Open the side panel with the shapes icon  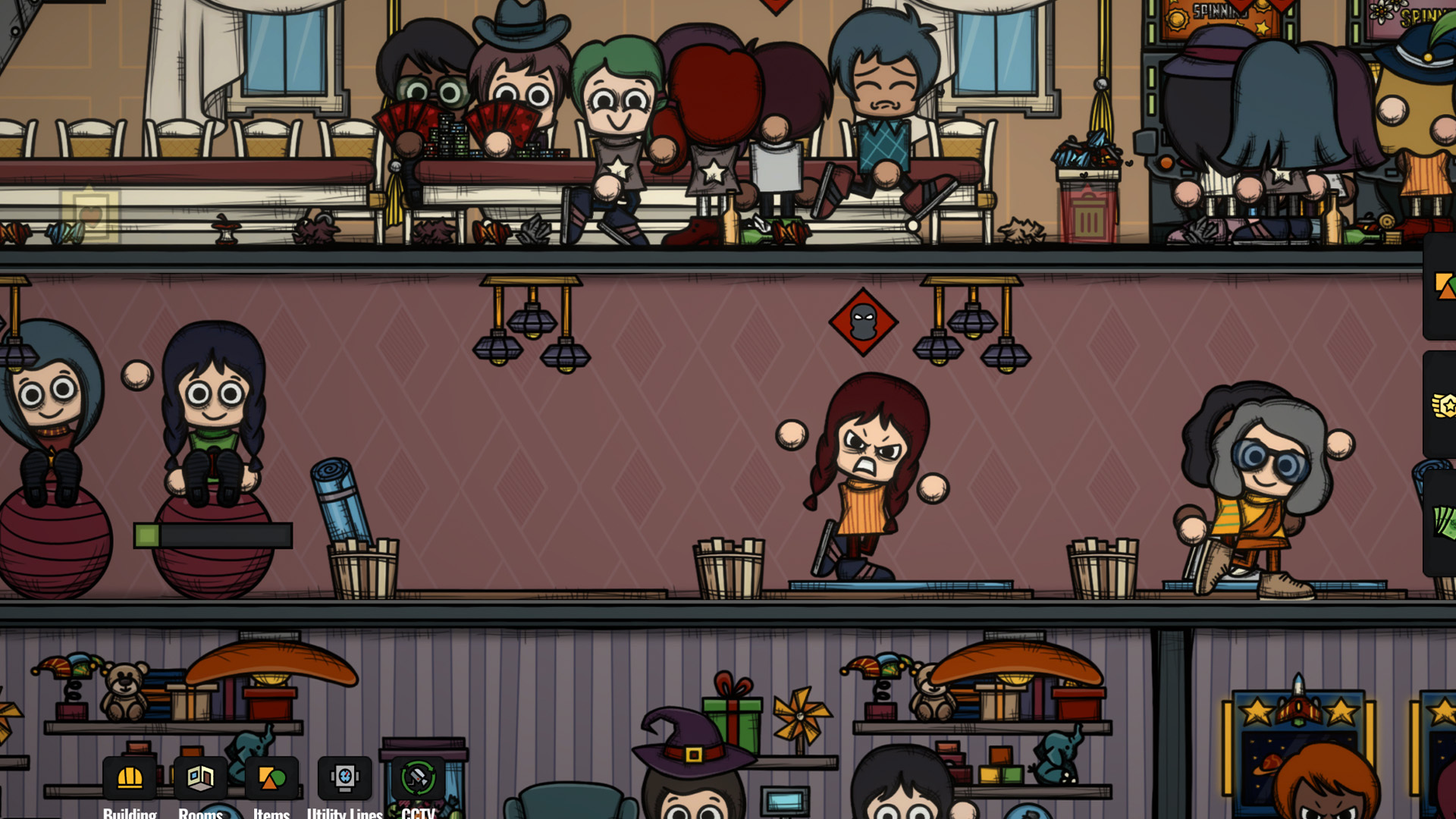point(1442,287)
